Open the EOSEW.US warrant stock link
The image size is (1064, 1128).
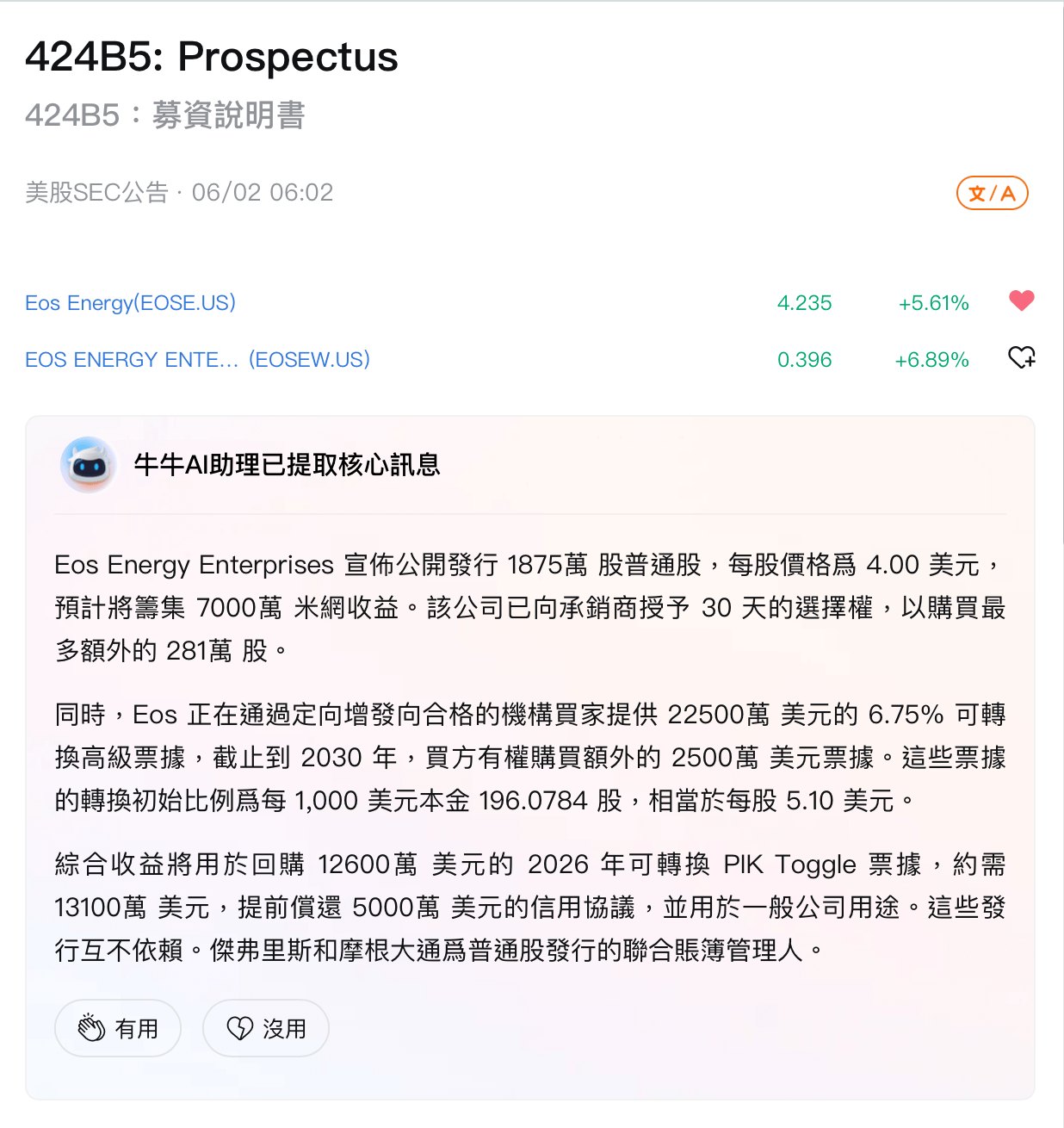[197, 360]
